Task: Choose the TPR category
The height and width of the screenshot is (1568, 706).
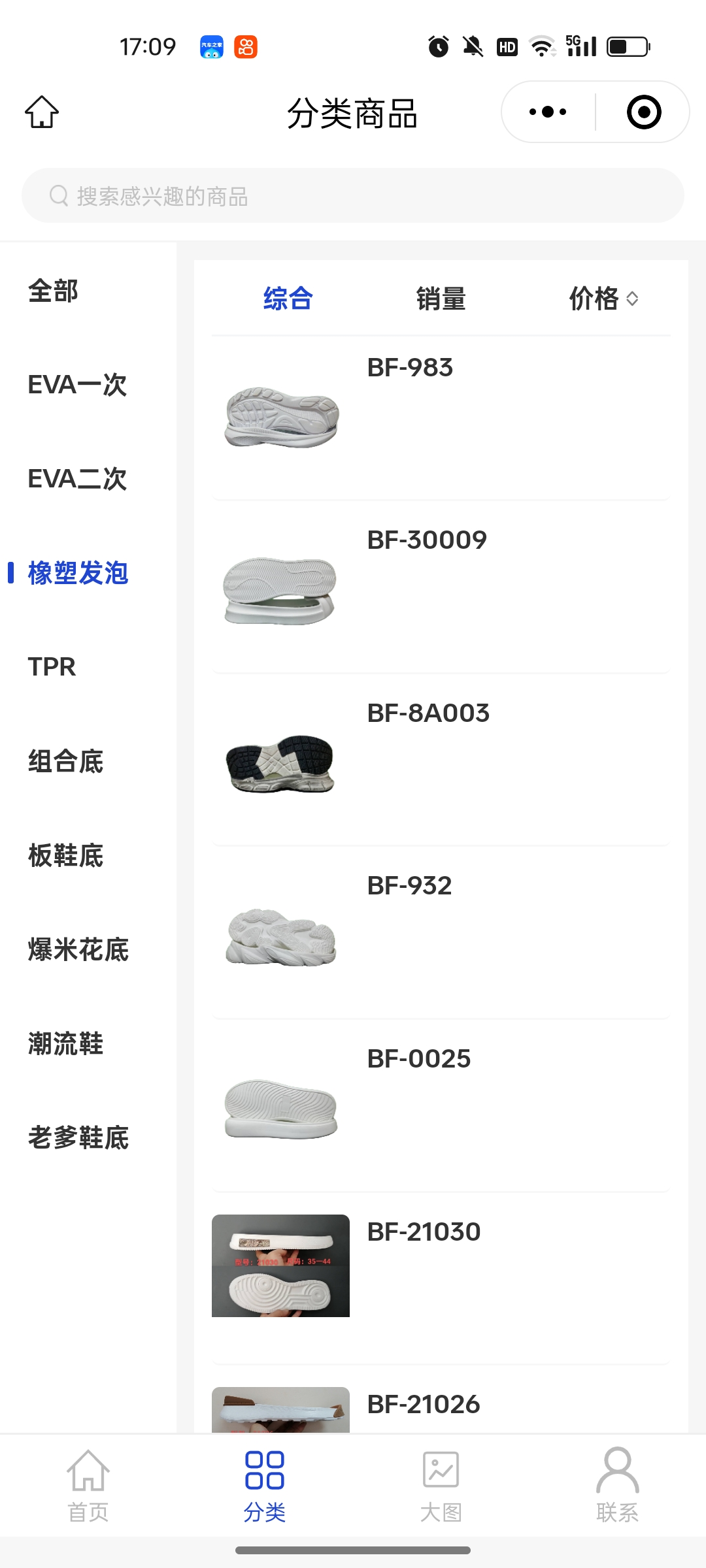Action: point(52,667)
